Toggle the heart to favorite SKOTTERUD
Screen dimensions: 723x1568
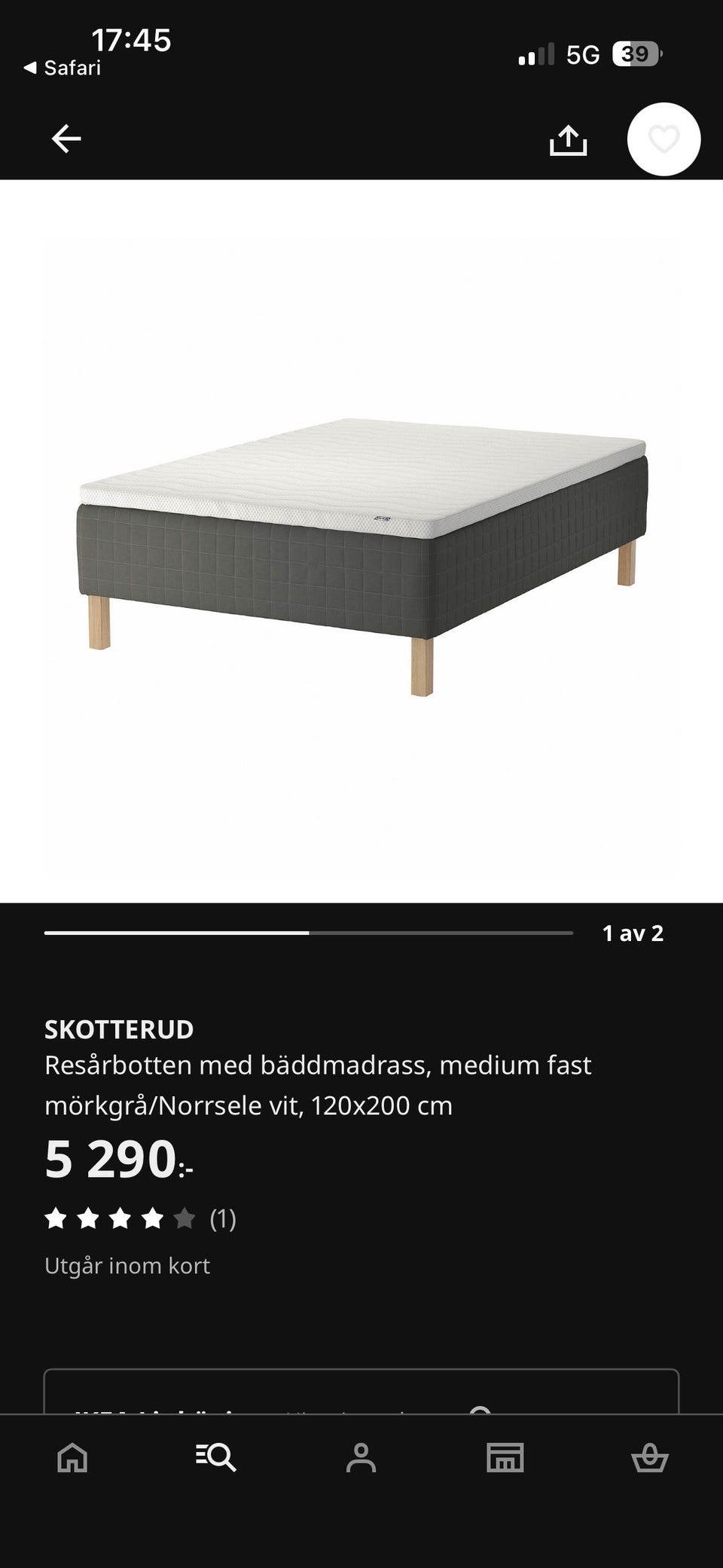point(664,139)
